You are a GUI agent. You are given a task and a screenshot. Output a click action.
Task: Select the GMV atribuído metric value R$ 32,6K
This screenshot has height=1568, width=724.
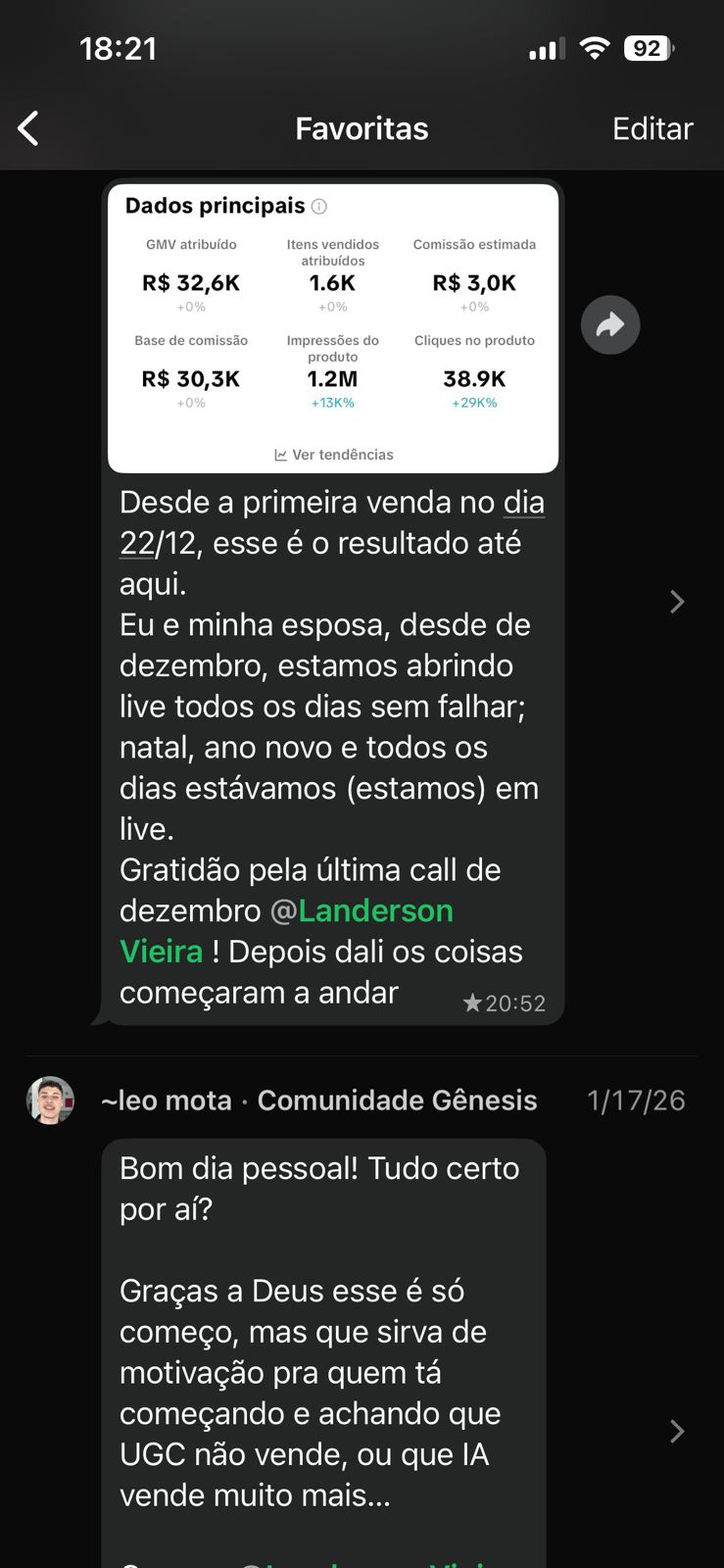pyautogui.click(x=189, y=282)
